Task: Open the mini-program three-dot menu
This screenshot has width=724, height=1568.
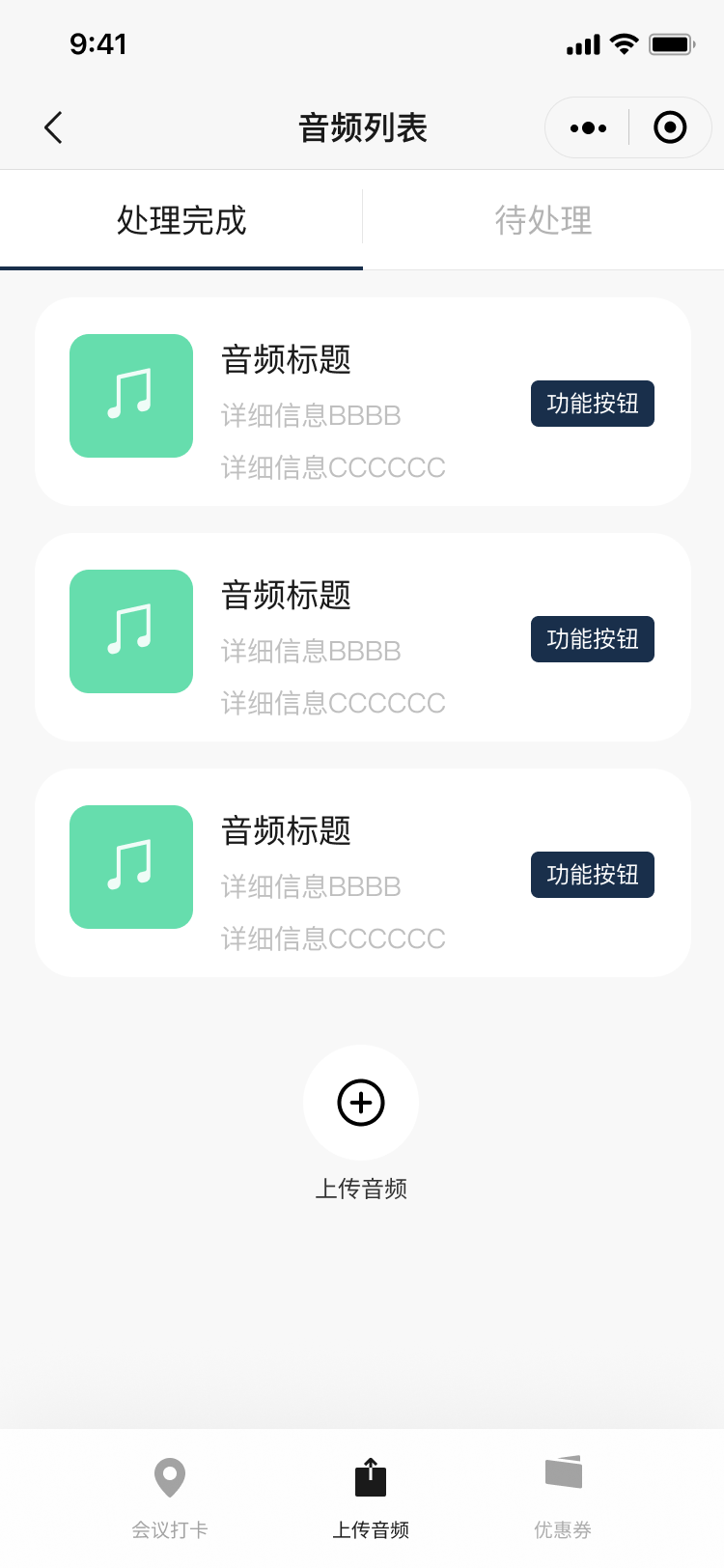Action: tap(588, 127)
